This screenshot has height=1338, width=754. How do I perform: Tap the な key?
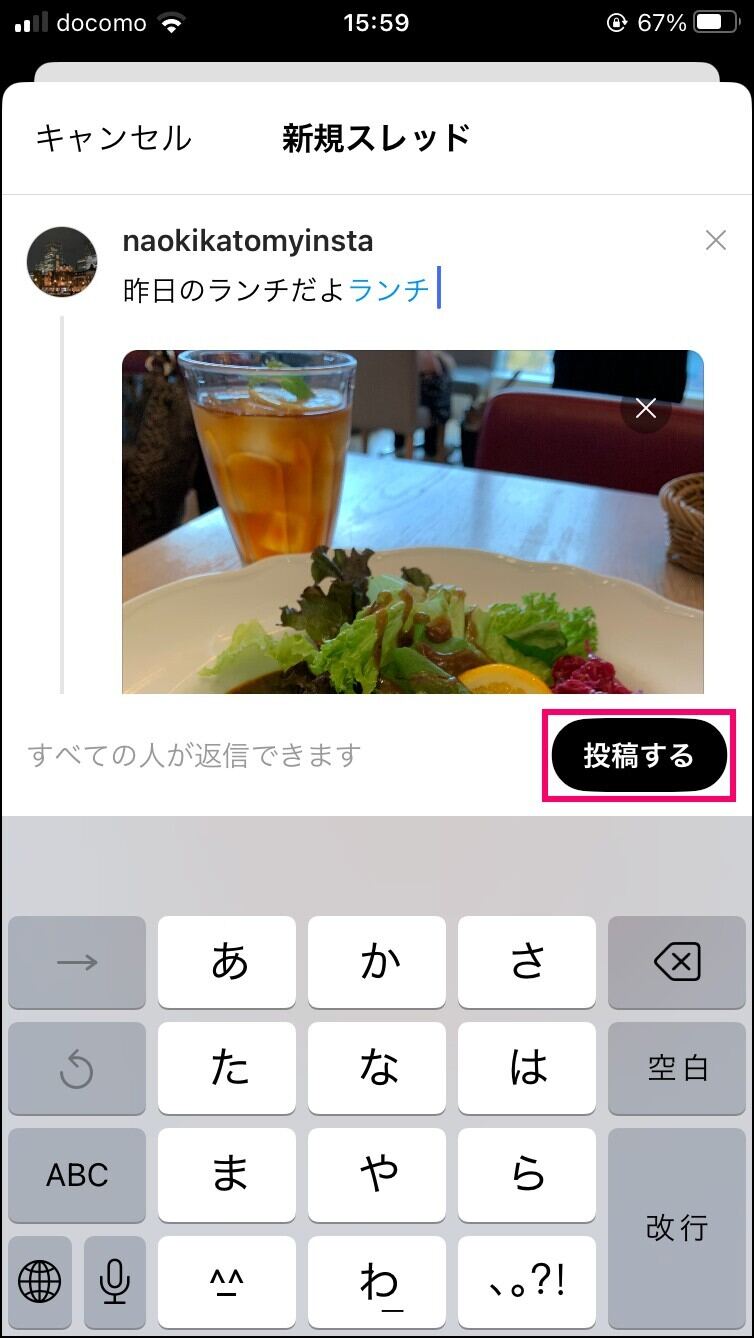377,1069
